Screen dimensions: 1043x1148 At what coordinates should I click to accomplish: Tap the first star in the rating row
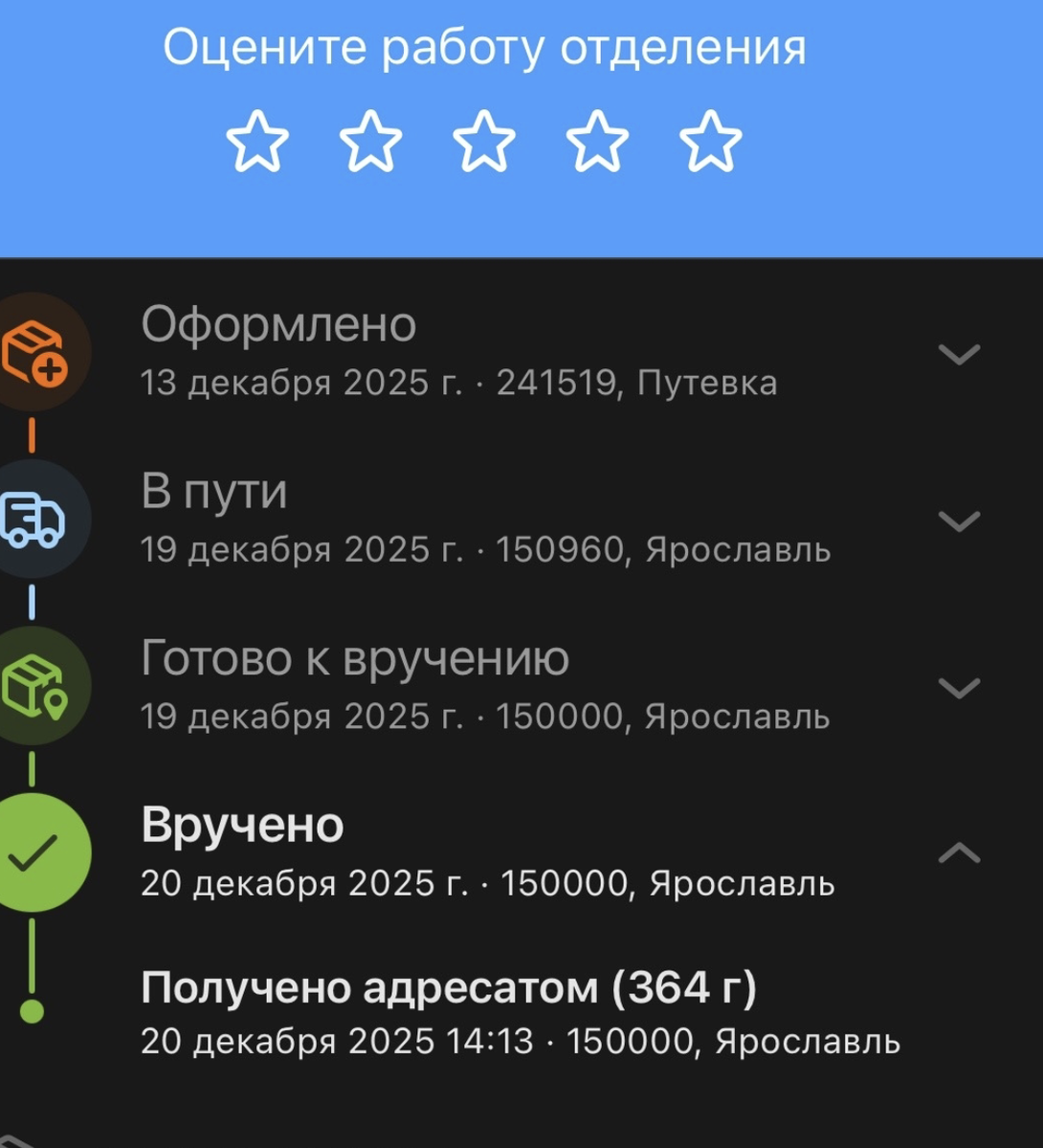(258, 141)
